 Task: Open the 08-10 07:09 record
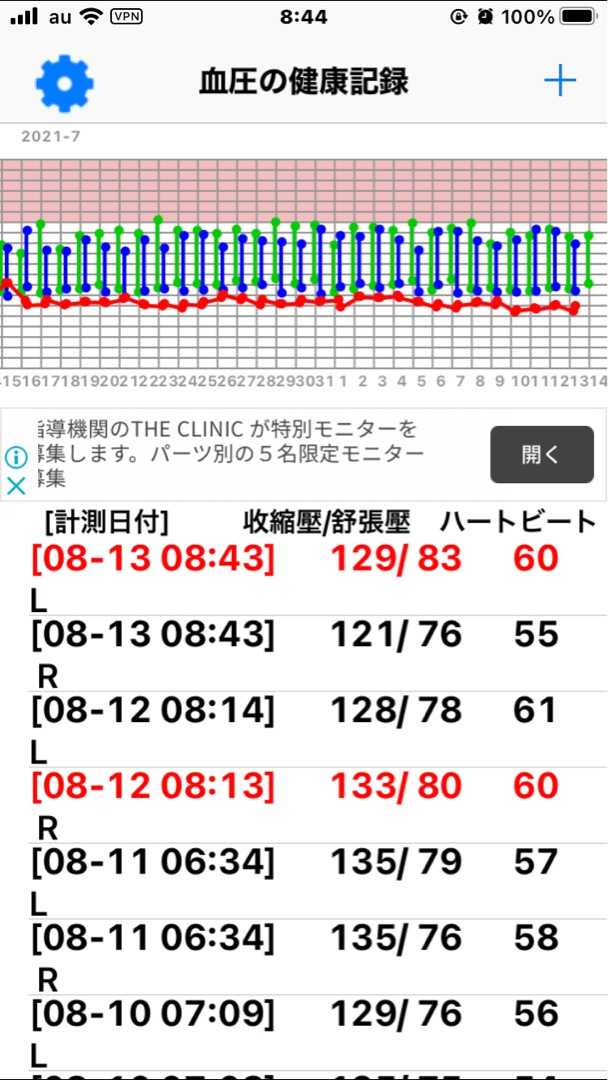304,1032
